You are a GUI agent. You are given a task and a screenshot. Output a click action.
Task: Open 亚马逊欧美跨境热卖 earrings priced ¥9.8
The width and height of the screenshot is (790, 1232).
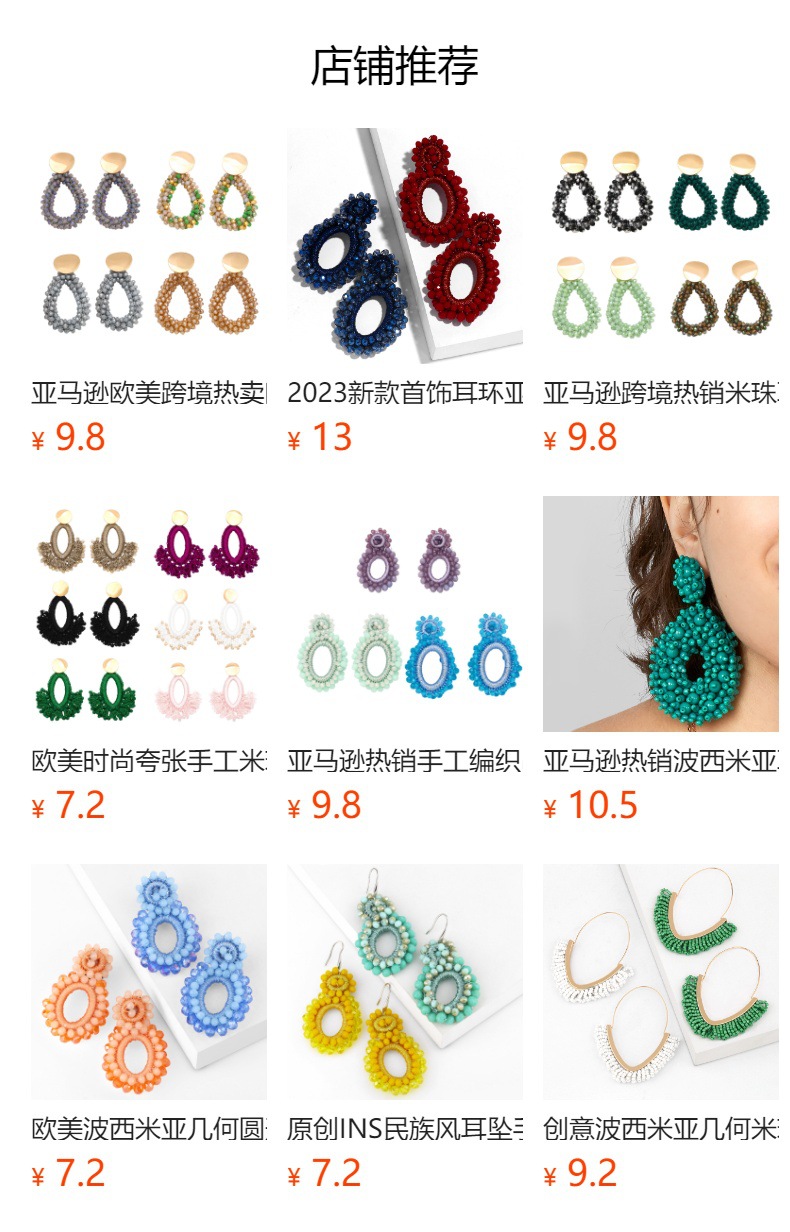tap(149, 246)
